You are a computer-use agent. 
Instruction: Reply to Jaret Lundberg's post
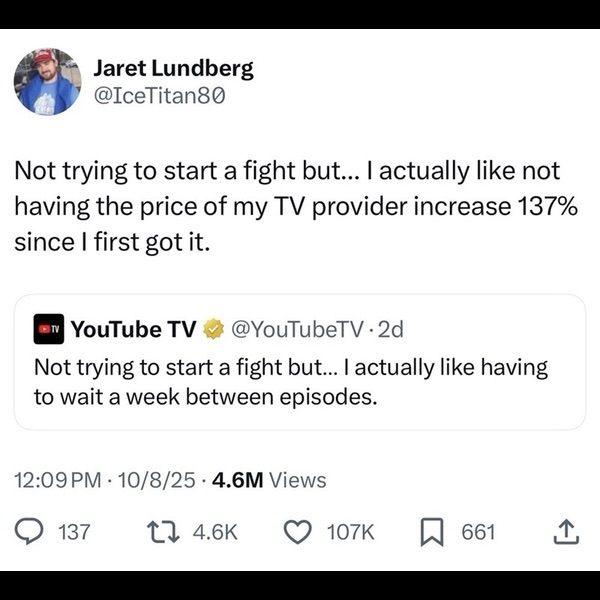pos(33,532)
